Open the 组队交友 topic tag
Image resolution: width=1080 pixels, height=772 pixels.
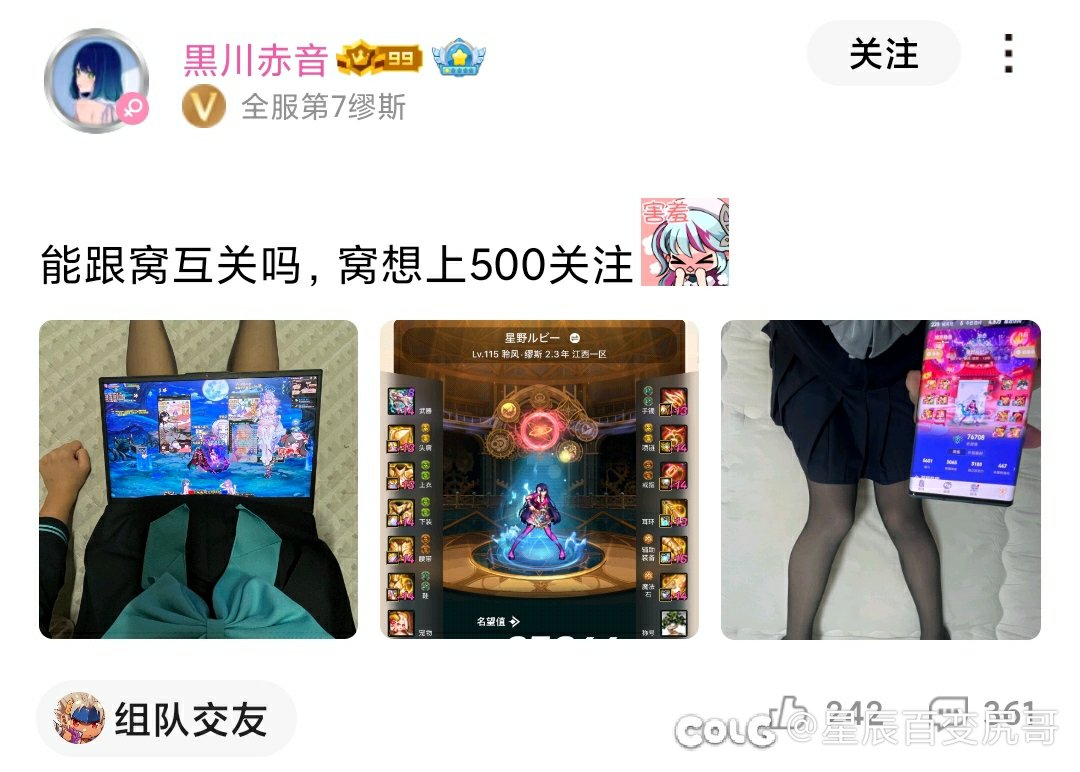point(166,719)
